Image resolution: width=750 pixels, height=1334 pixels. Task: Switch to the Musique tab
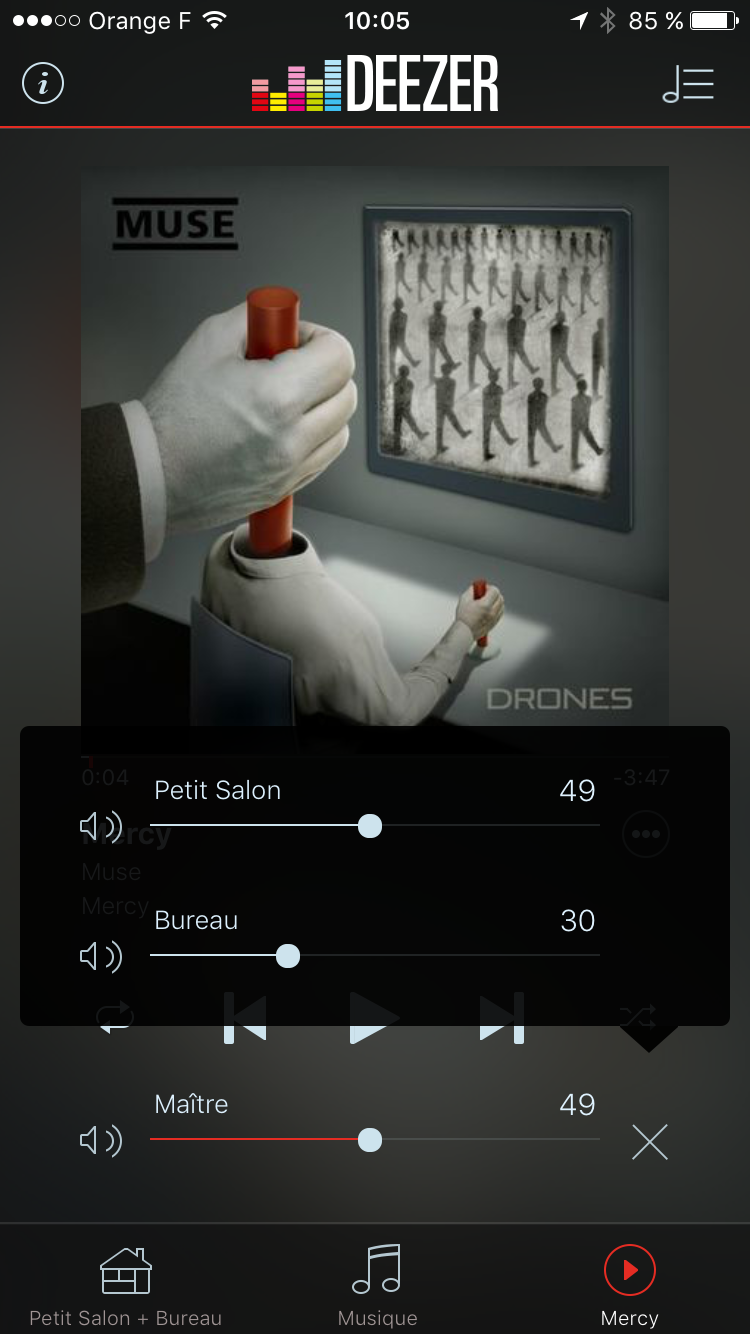pyautogui.click(x=377, y=1287)
